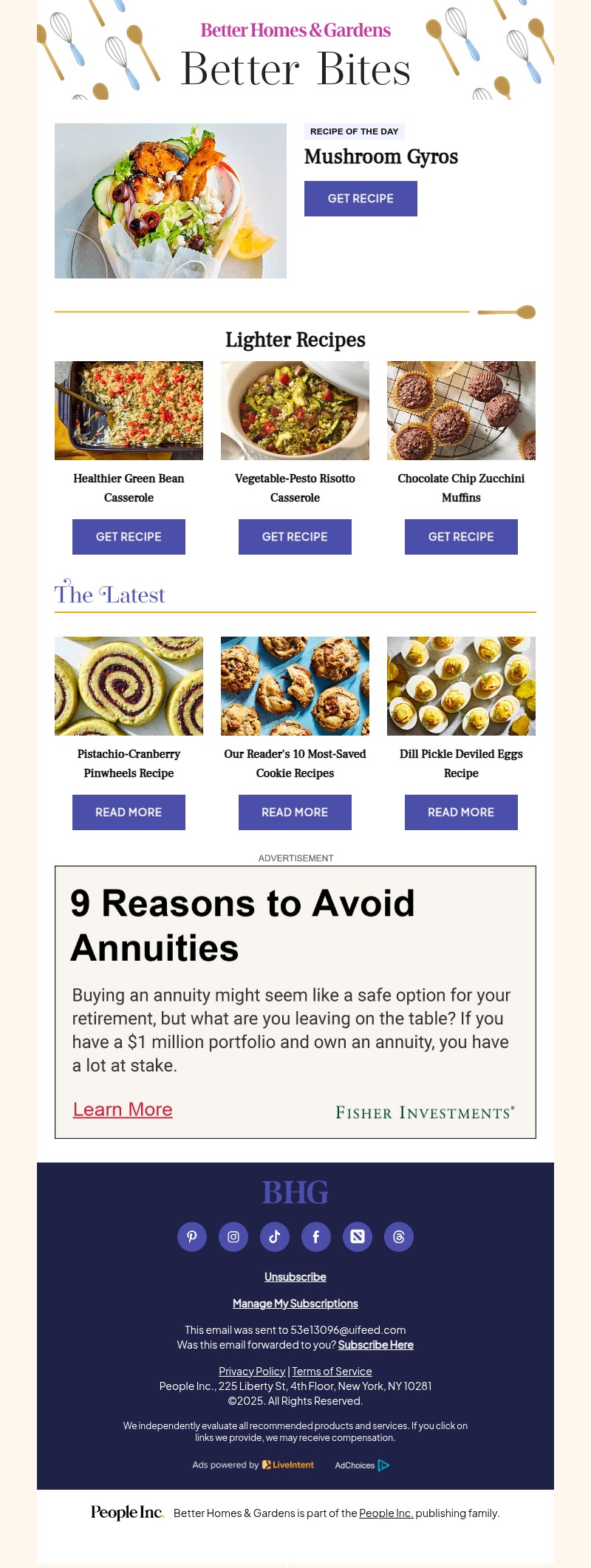Get the Mushroom Gyros recipe
The width and height of the screenshot is (591, 1568).
click(361, 198)
